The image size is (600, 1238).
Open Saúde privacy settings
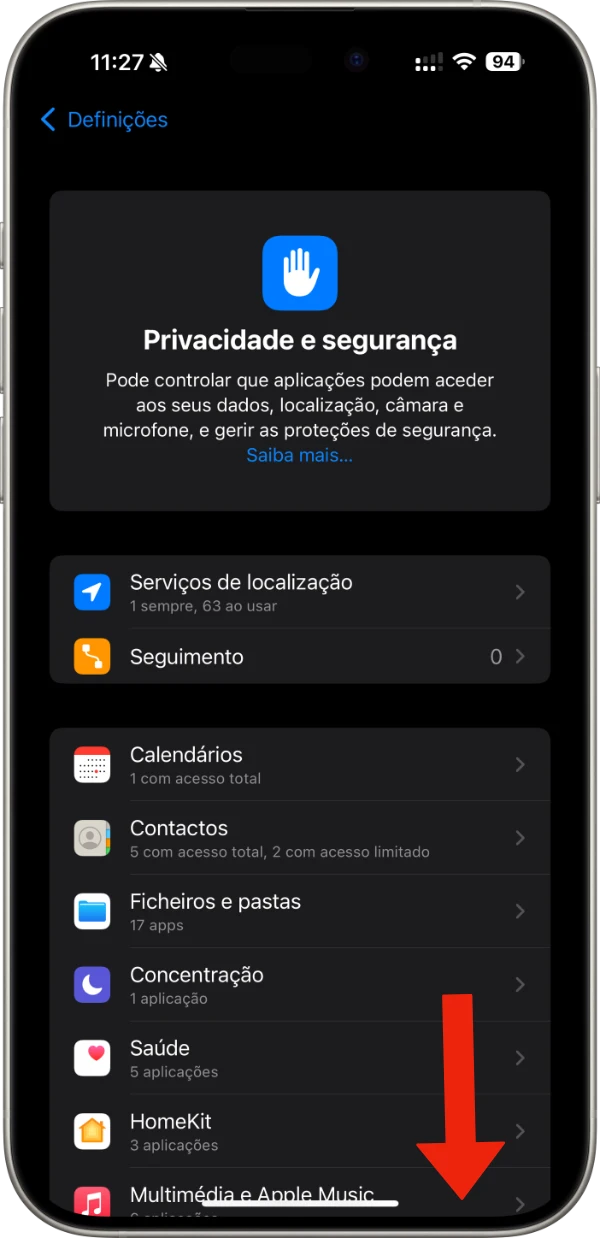click(300, 1058)
